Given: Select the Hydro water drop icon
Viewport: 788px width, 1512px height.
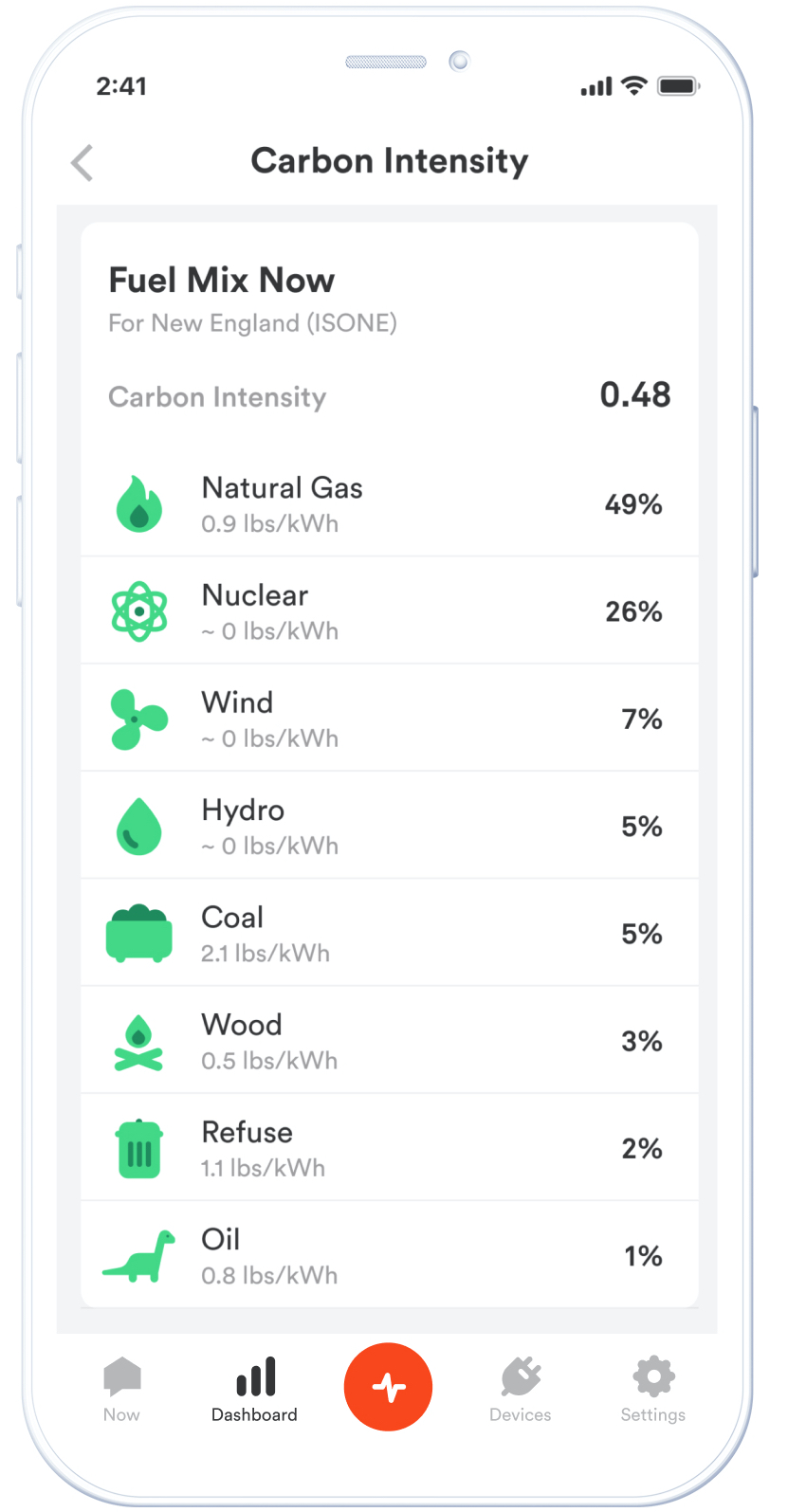Looking at the screenshot, I should [x=138, y=825].
